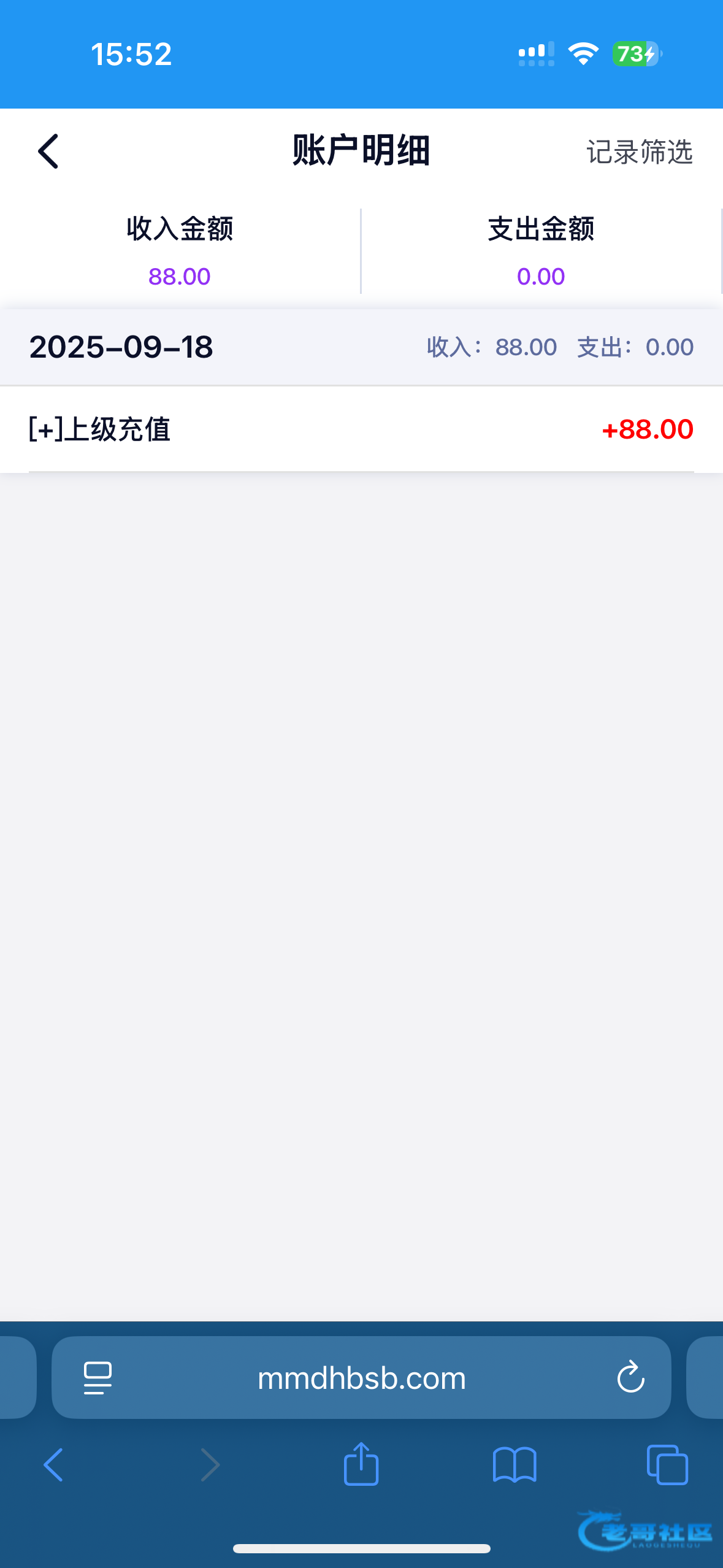Open Safari page settings menu icon
Viewport: 723px width, 1568px height.
pyautogui.click(x=98, y=1378)
